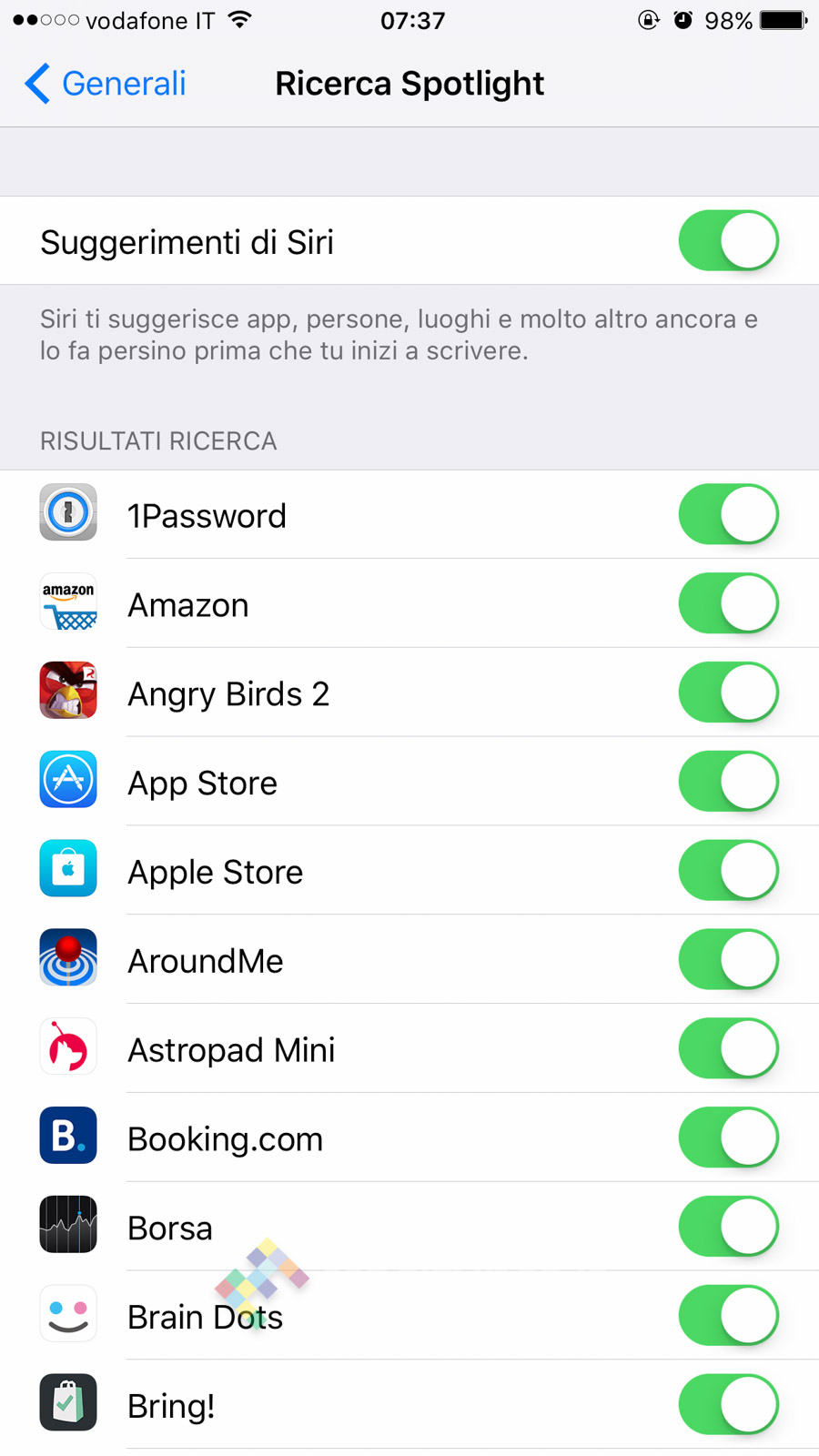
Task: Disable Angry Birds 2 in search results
Action: coord(728,693)
